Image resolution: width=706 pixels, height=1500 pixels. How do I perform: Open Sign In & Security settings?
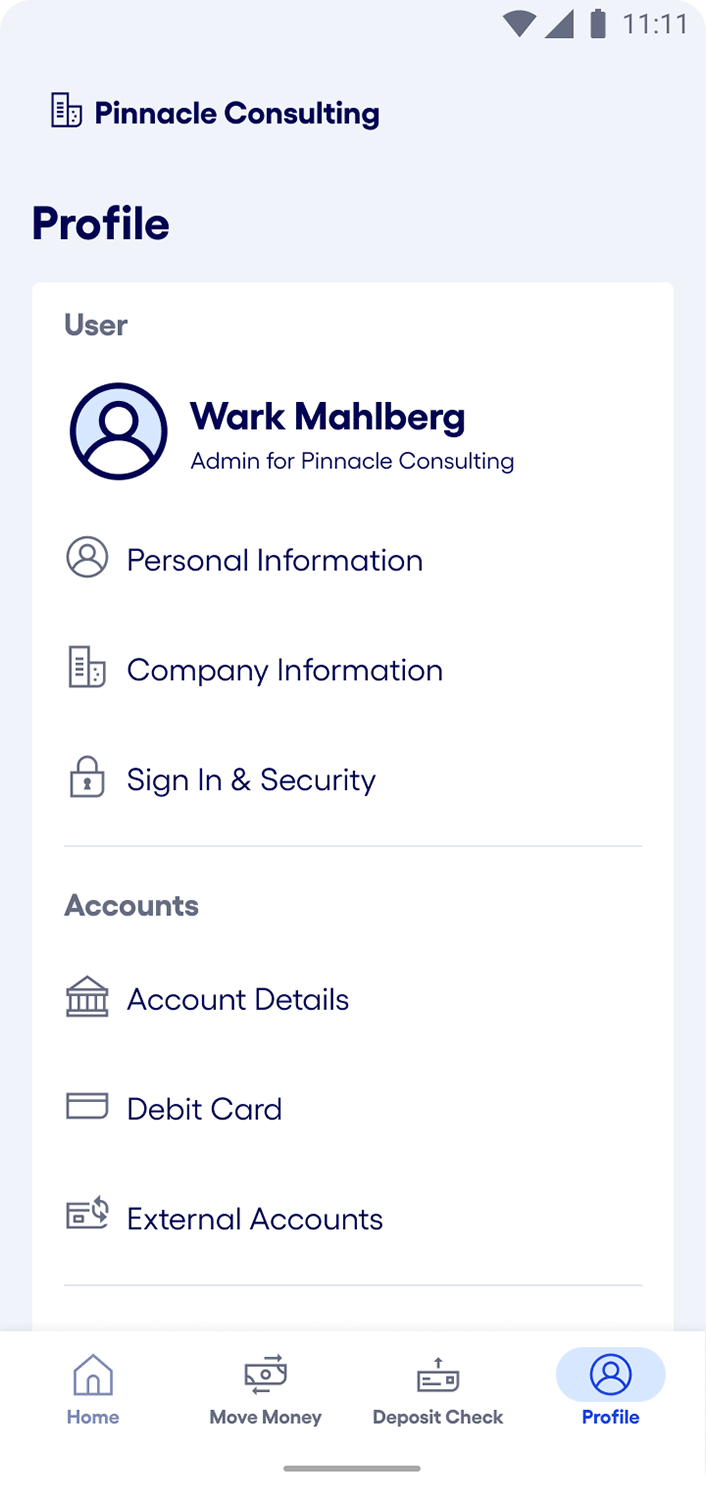tap(250, 780)
